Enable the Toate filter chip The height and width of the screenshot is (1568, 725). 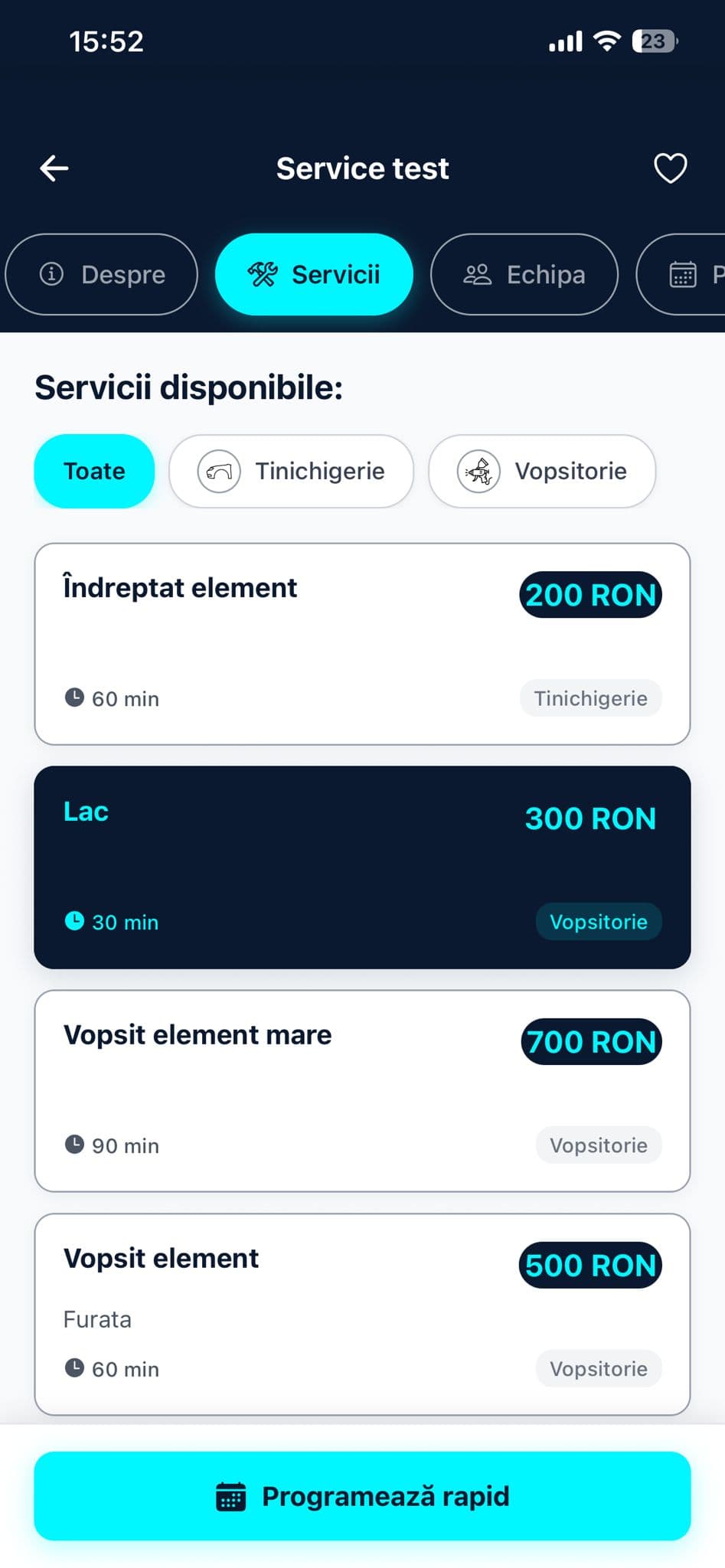click(93, 471)
